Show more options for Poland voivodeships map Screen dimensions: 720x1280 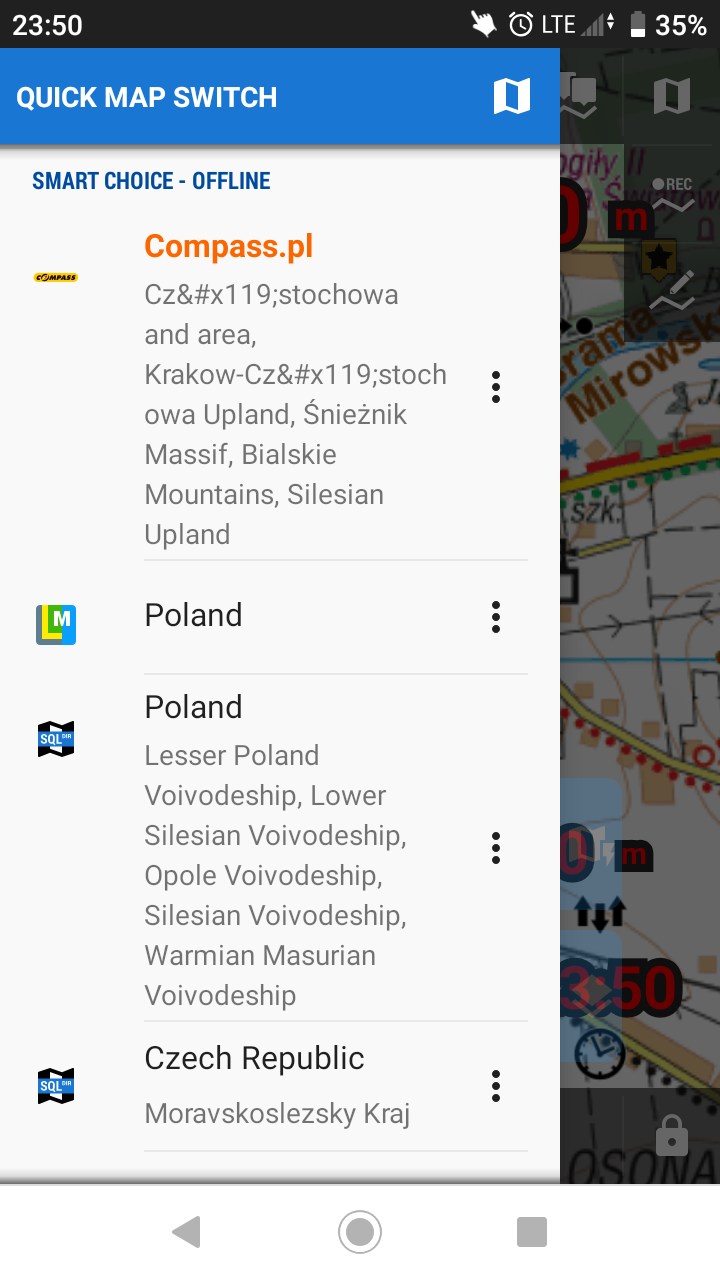click(496, 848)
